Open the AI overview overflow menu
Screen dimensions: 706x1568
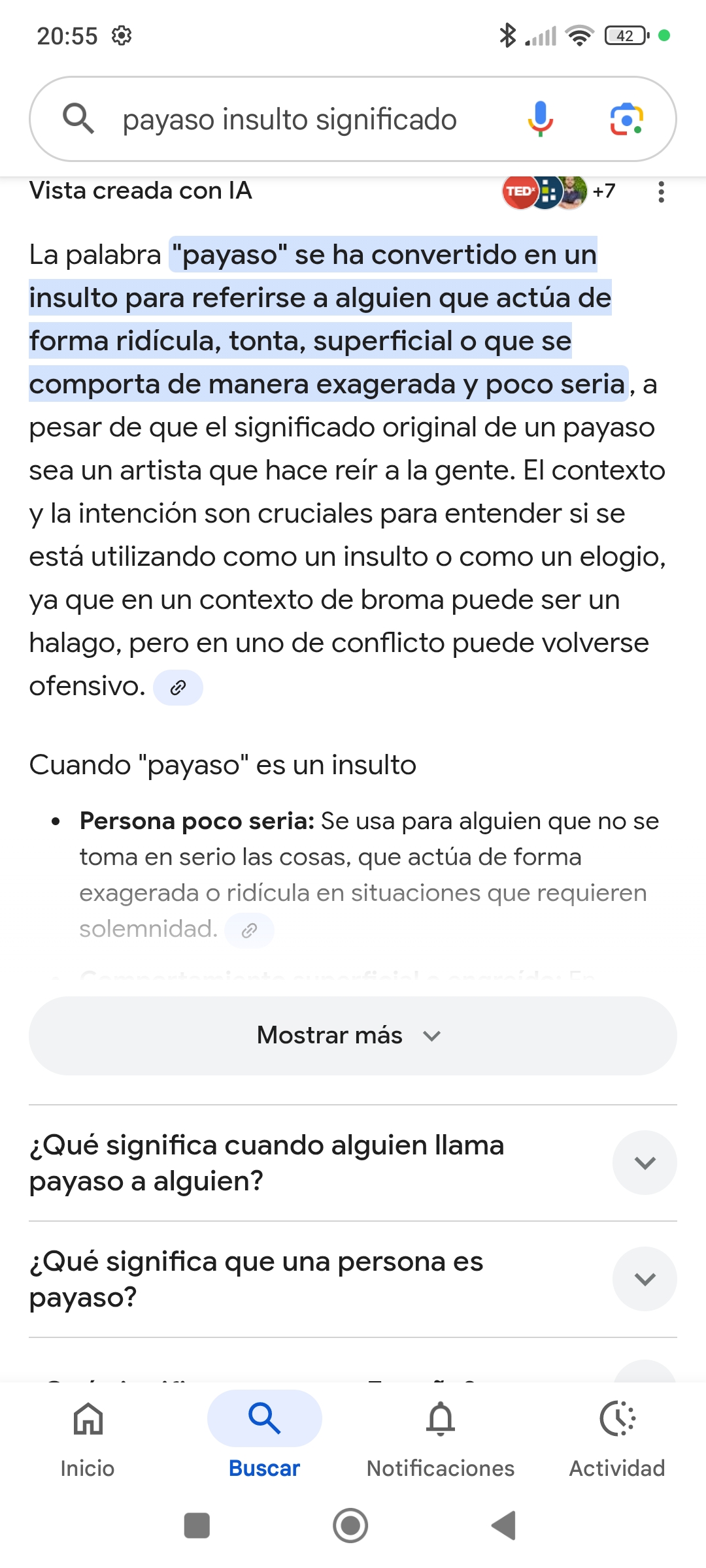(662, 191)
